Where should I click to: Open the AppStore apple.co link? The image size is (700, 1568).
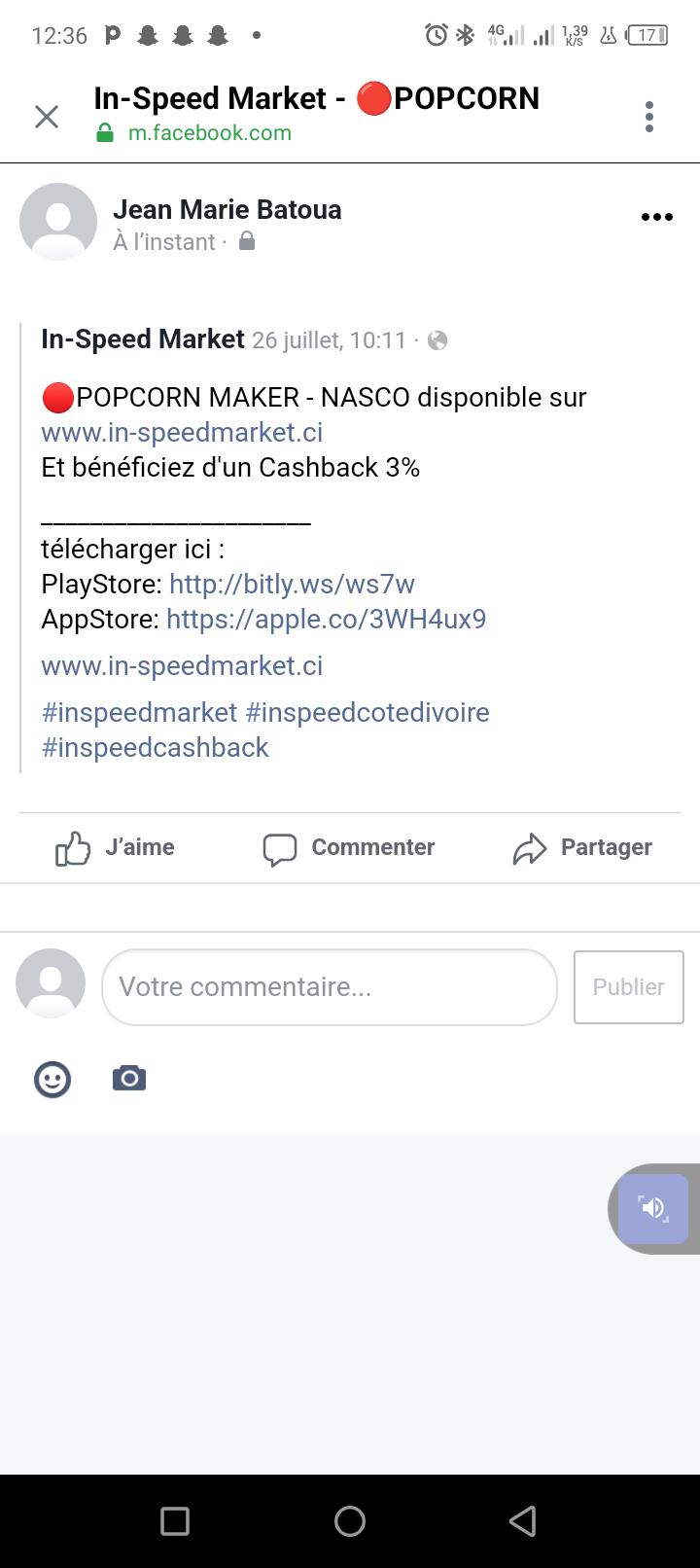tap(326, 619)
